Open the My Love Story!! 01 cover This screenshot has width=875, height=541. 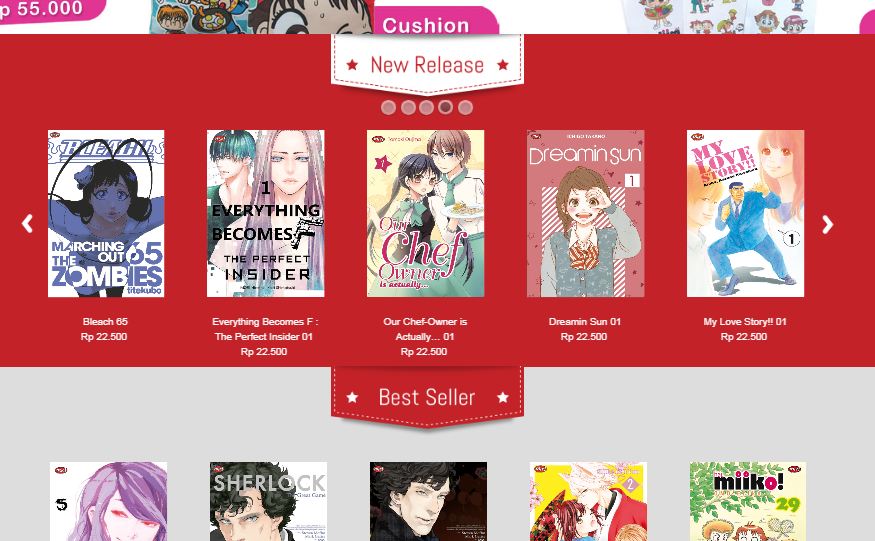tap(745, 213)
